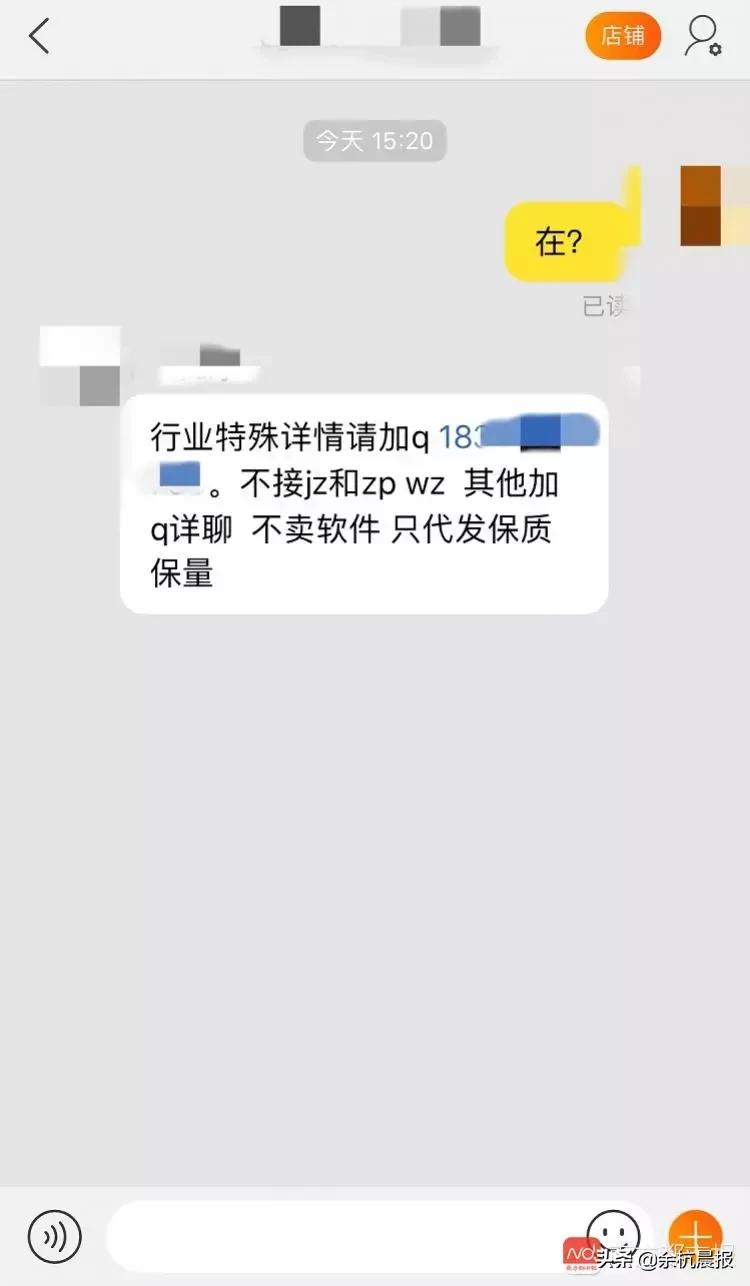This screenshot has height=1286, width=750.
Task: Open the plus attachments button
Action: (x=695, y=1236)
